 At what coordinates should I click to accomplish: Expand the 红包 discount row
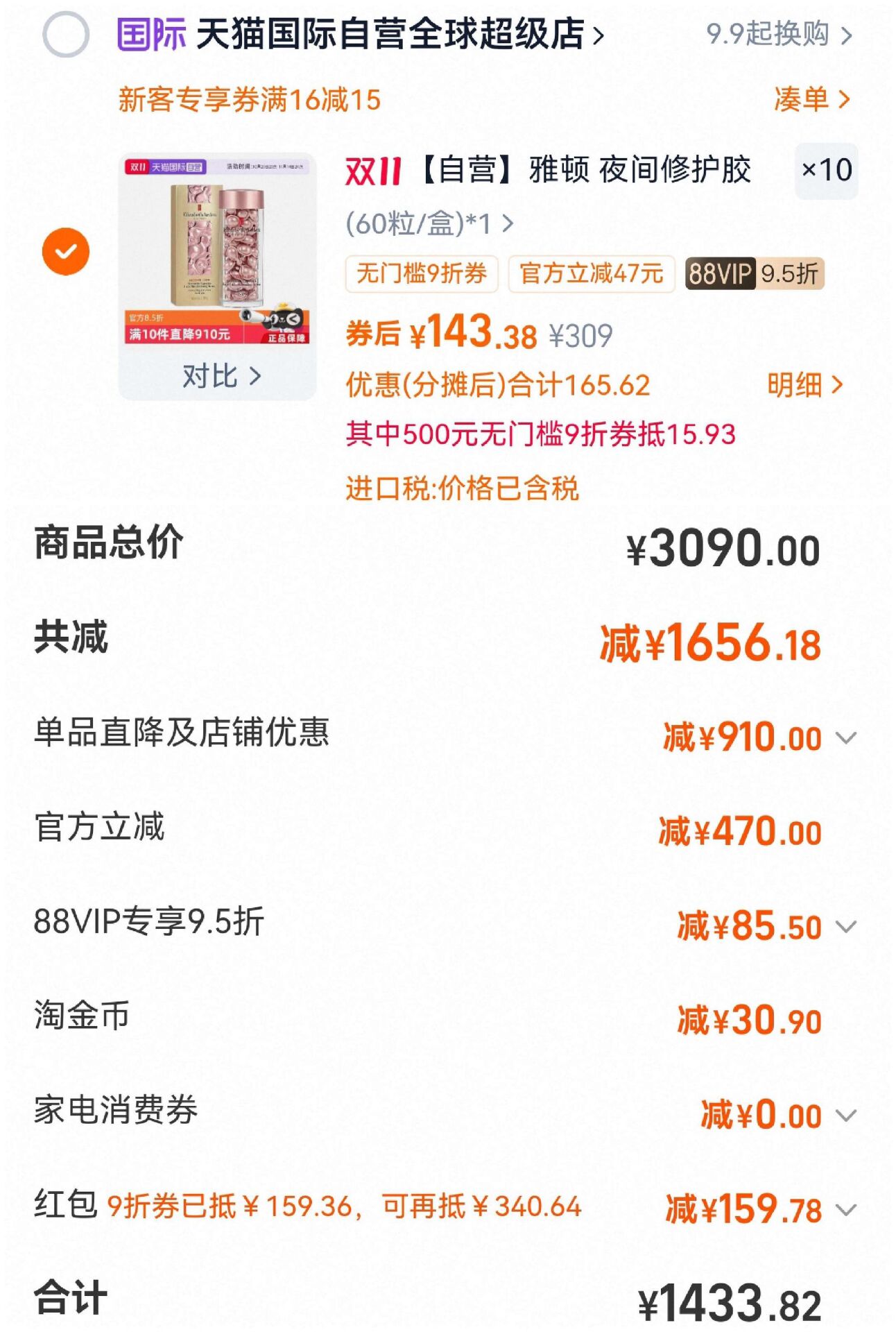(x=846, y=1209)
